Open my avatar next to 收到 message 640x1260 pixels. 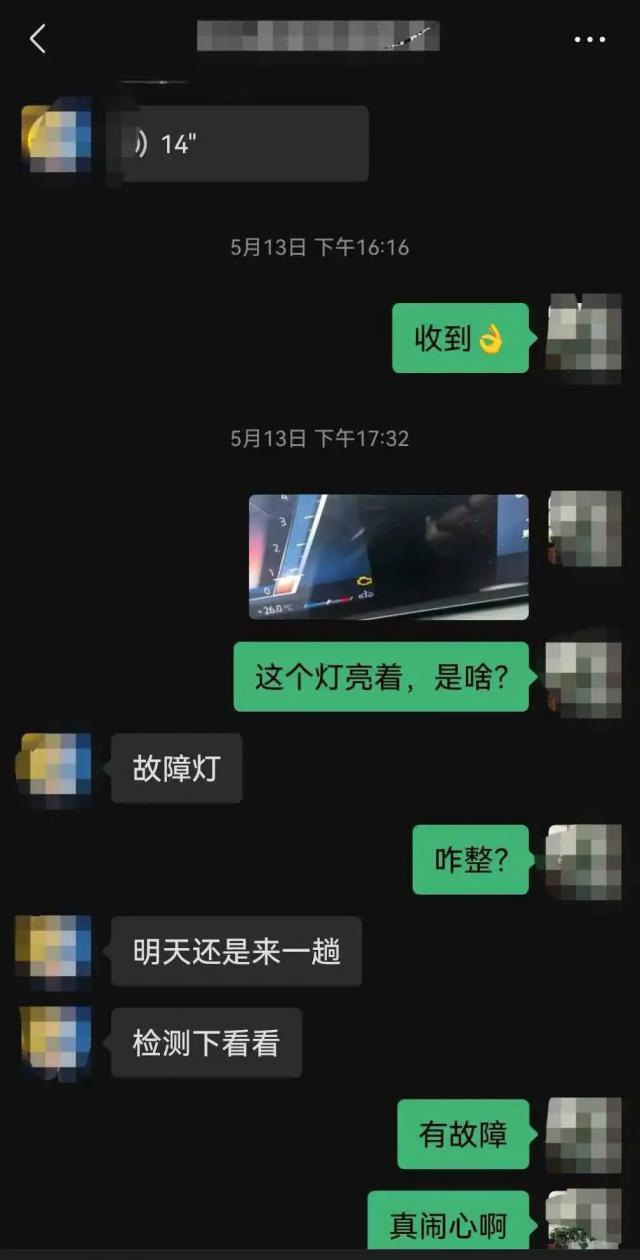584,338
